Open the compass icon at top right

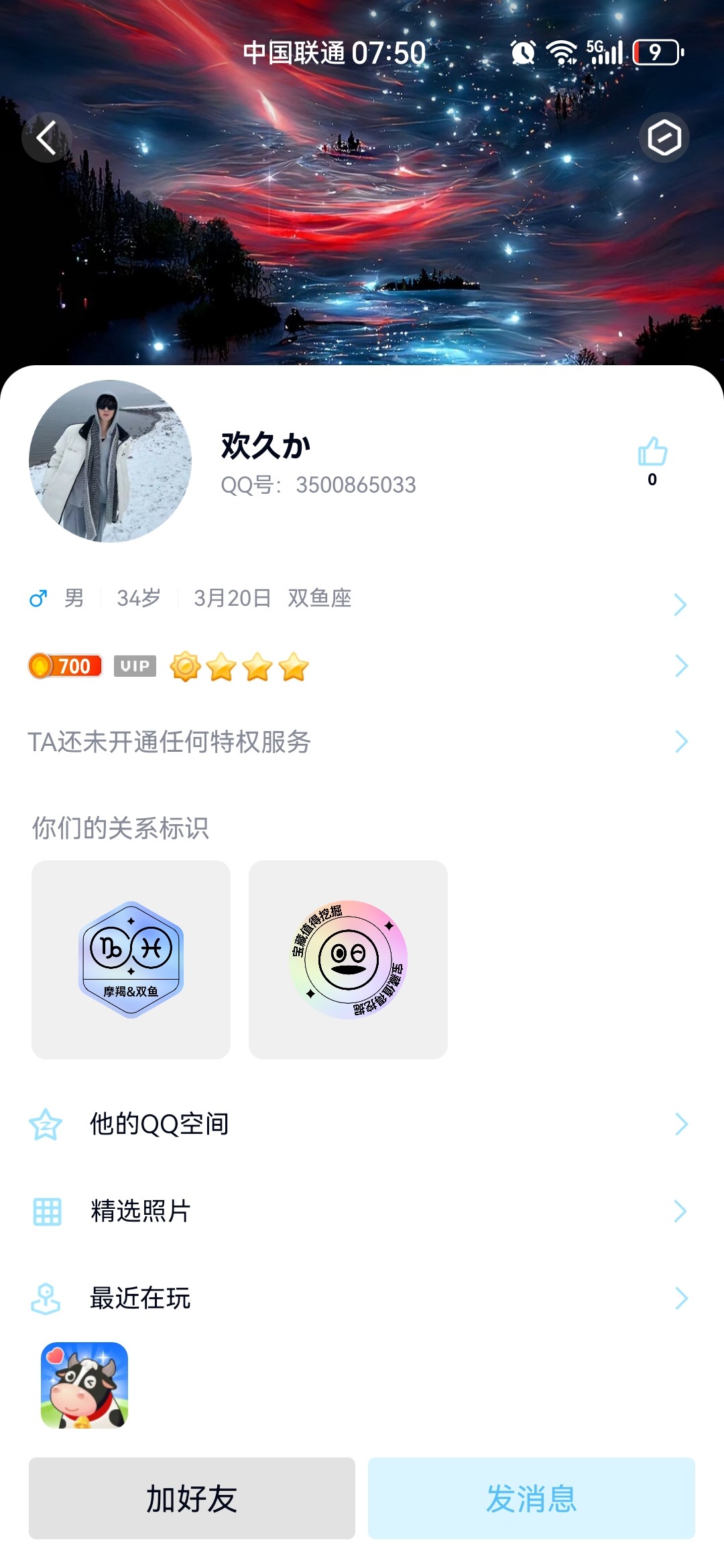coord(664,139)
